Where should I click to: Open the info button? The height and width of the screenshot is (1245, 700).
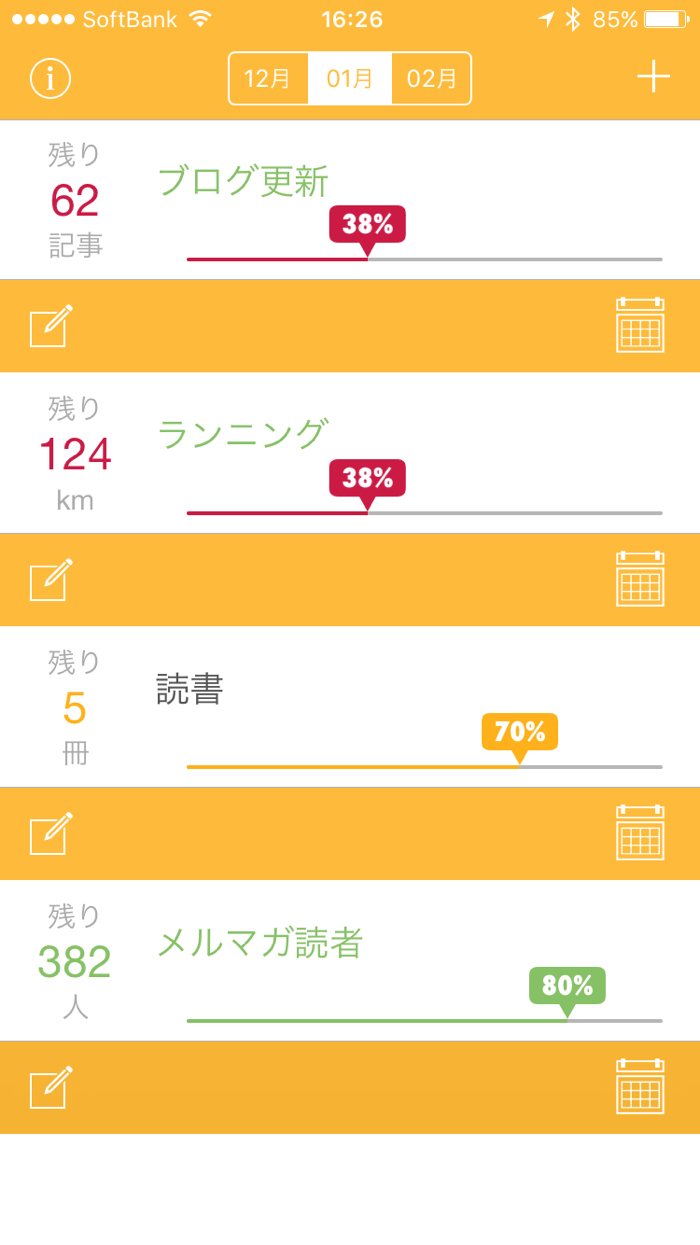pos(50,78)
